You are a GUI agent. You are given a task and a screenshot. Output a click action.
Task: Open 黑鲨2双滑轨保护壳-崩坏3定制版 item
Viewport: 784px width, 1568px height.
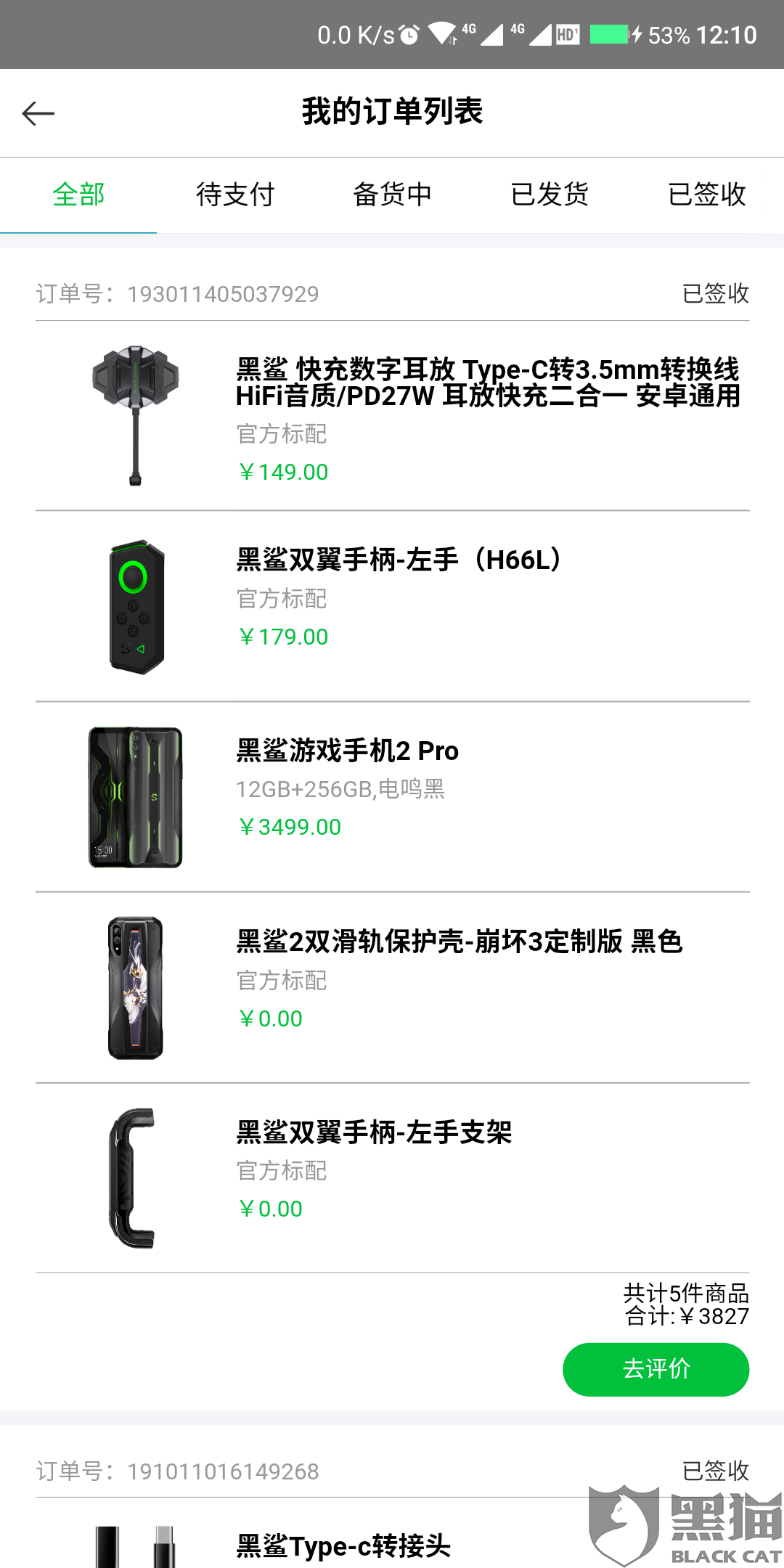click(459, 942)
